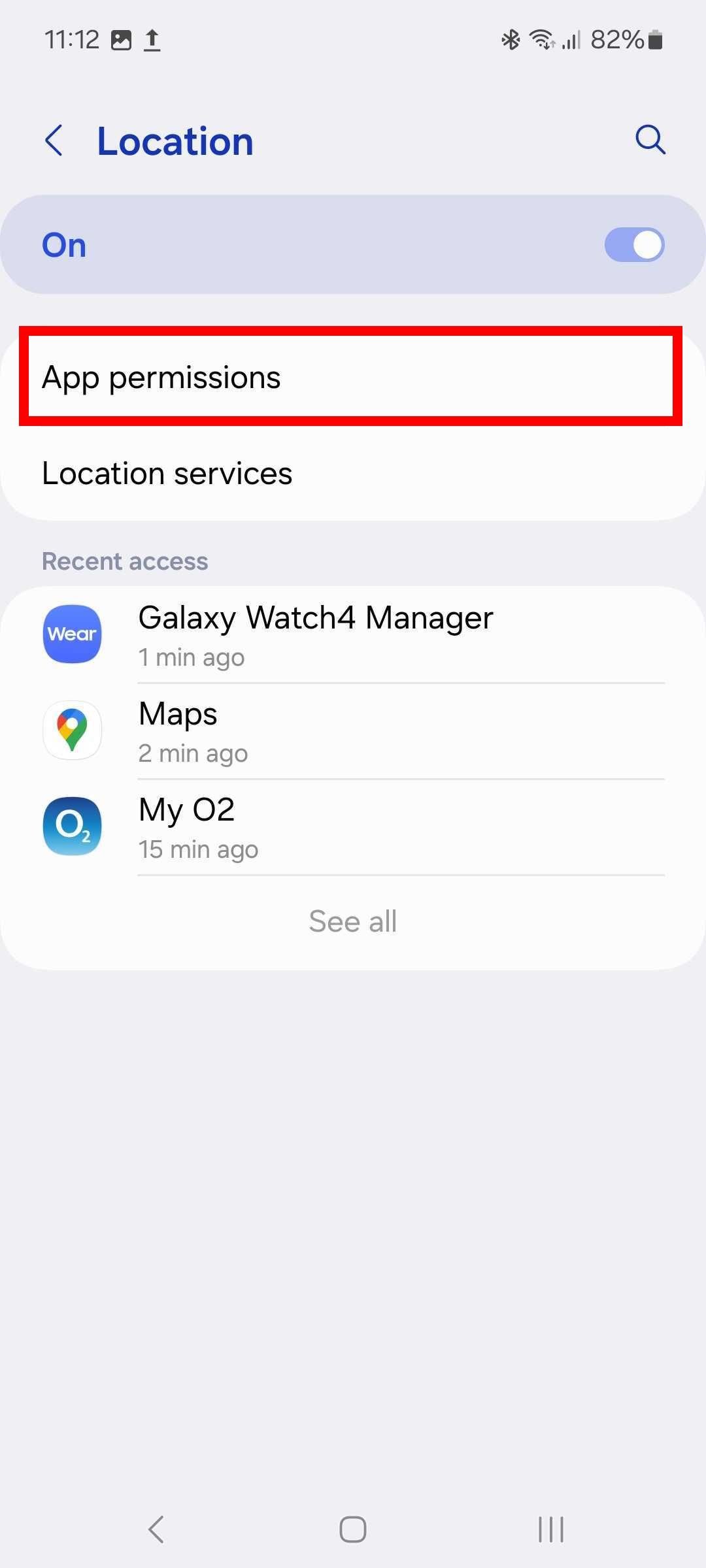The image size is (706, 1568).
Task: Open My O2 location access entry
Action: pyautogui.click(x=353, y=827)
